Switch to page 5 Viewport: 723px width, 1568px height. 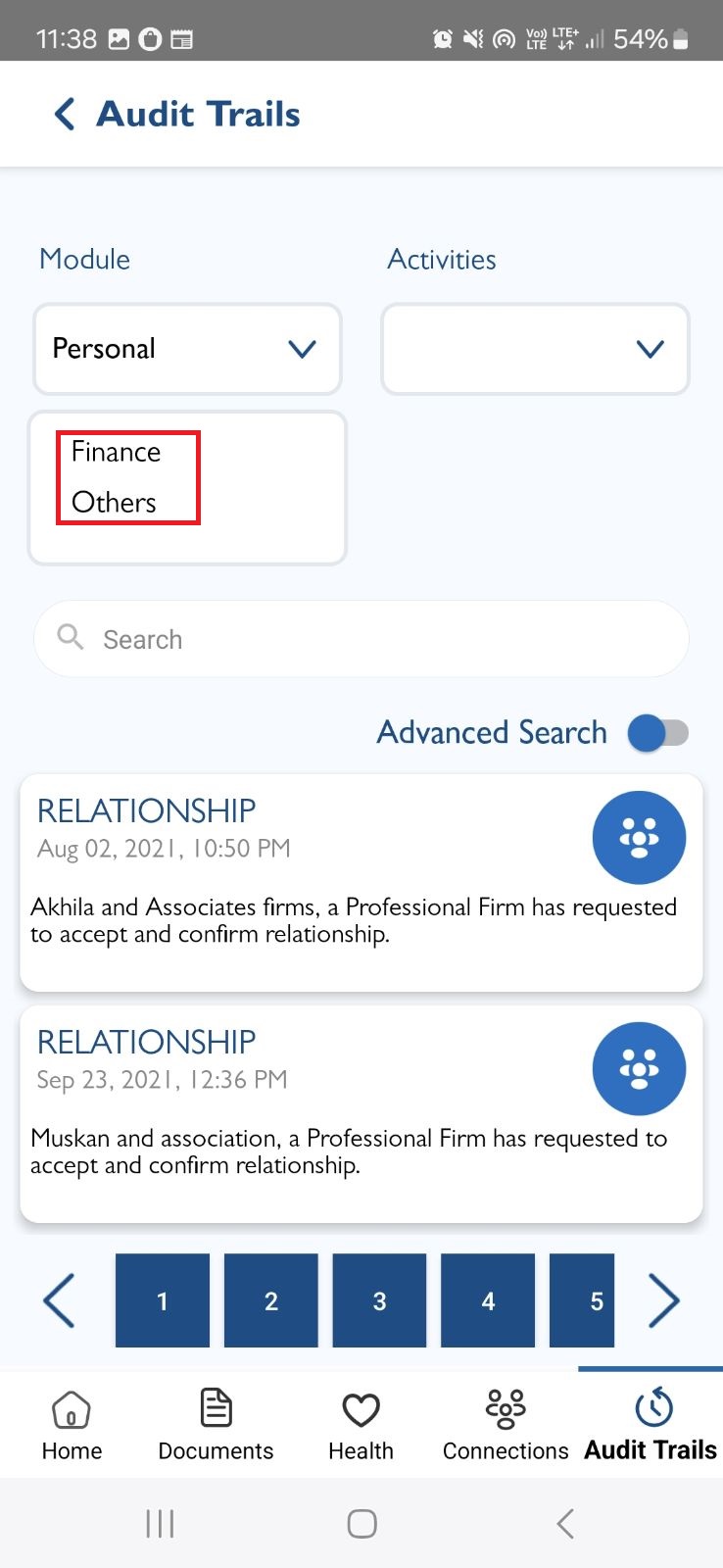pos(582,1300)
